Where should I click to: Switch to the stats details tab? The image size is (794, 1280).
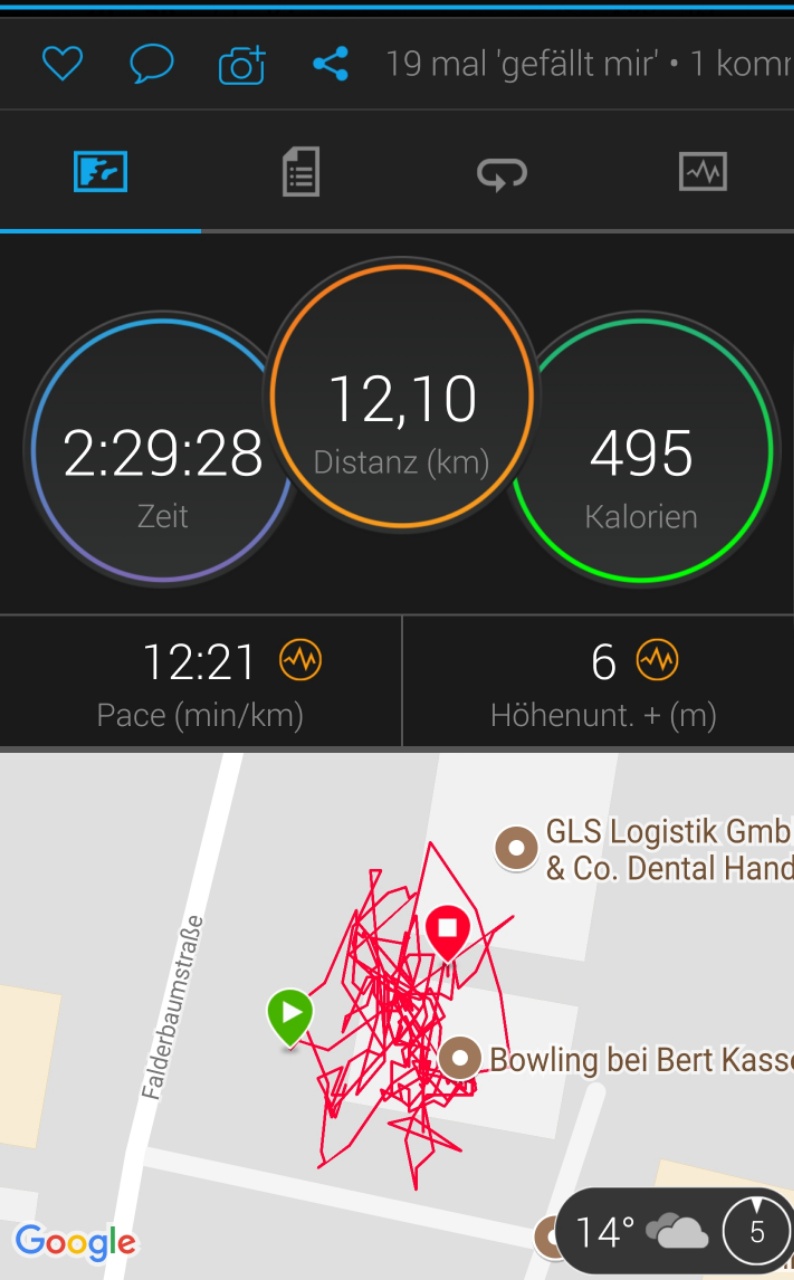point(300,173)
